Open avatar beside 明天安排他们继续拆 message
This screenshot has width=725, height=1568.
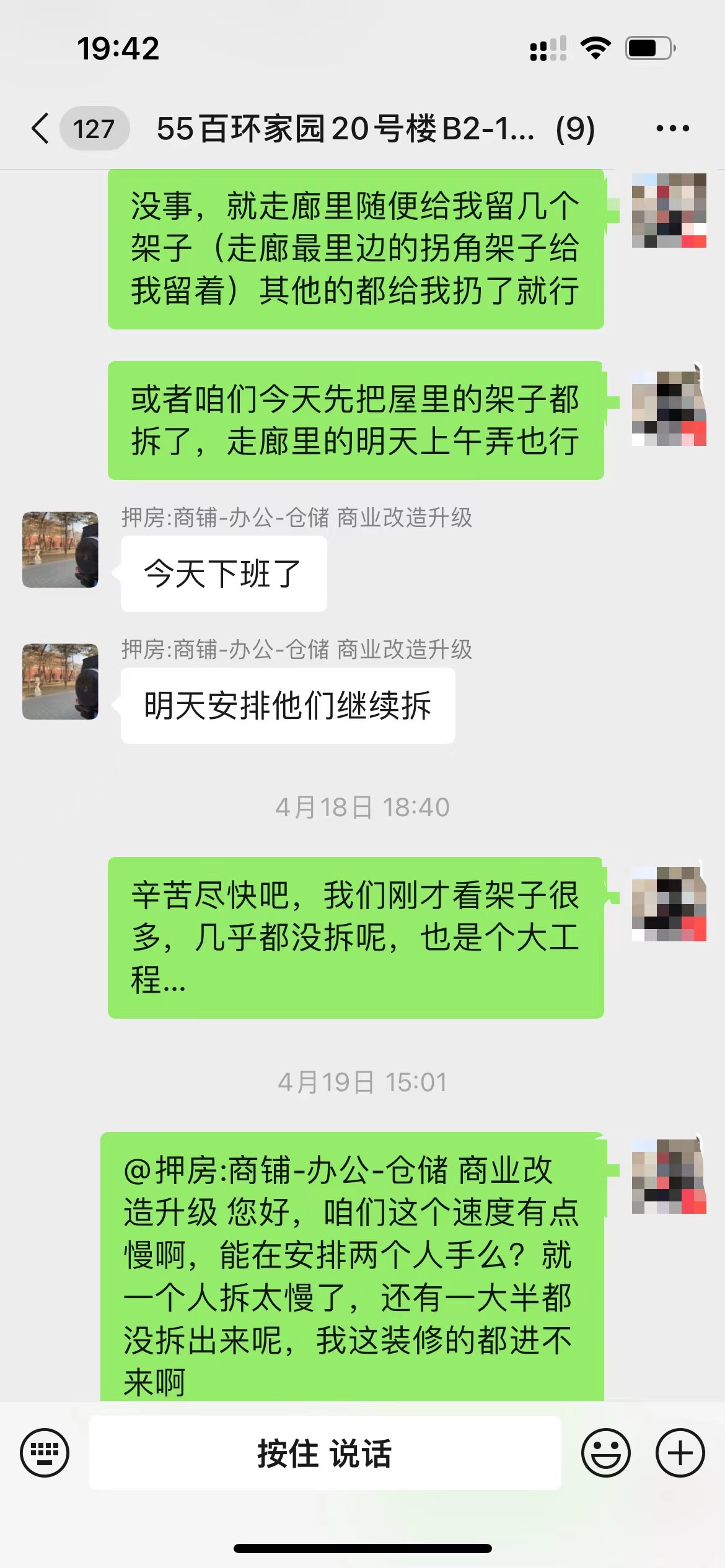60,681
